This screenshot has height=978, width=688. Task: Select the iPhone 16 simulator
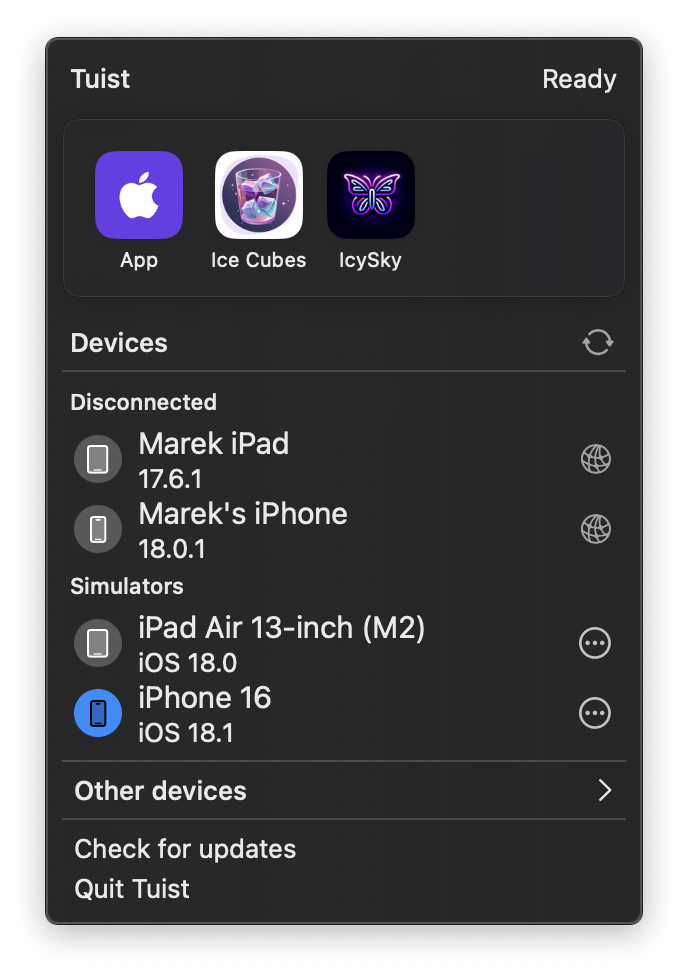[204, 713]
